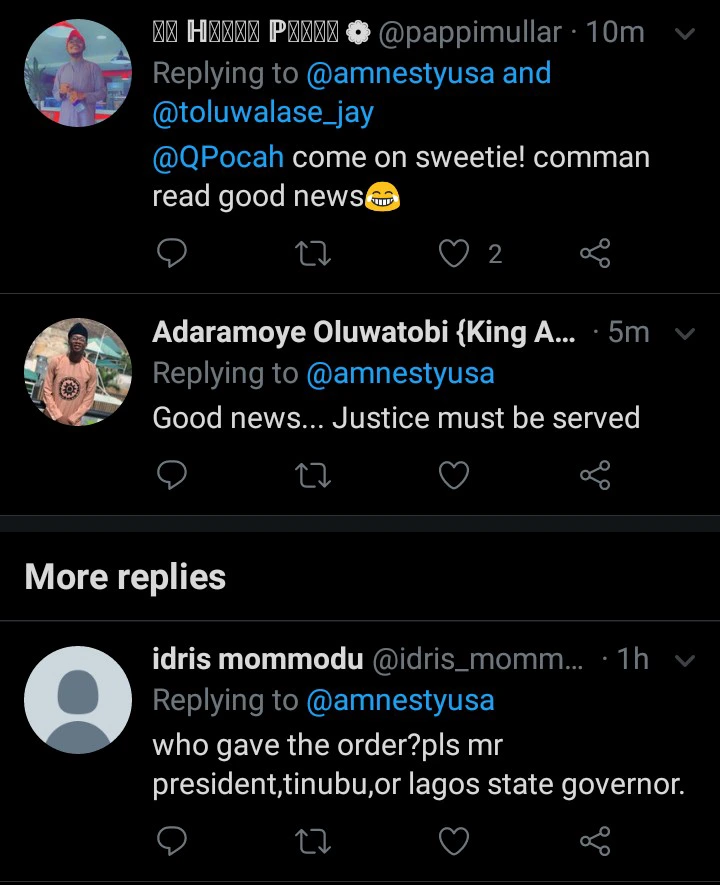The height and width of the screenshot is (885, 720).
Task: Open Adaramoye Oluwatobi's profile picture
Action: 77,372
